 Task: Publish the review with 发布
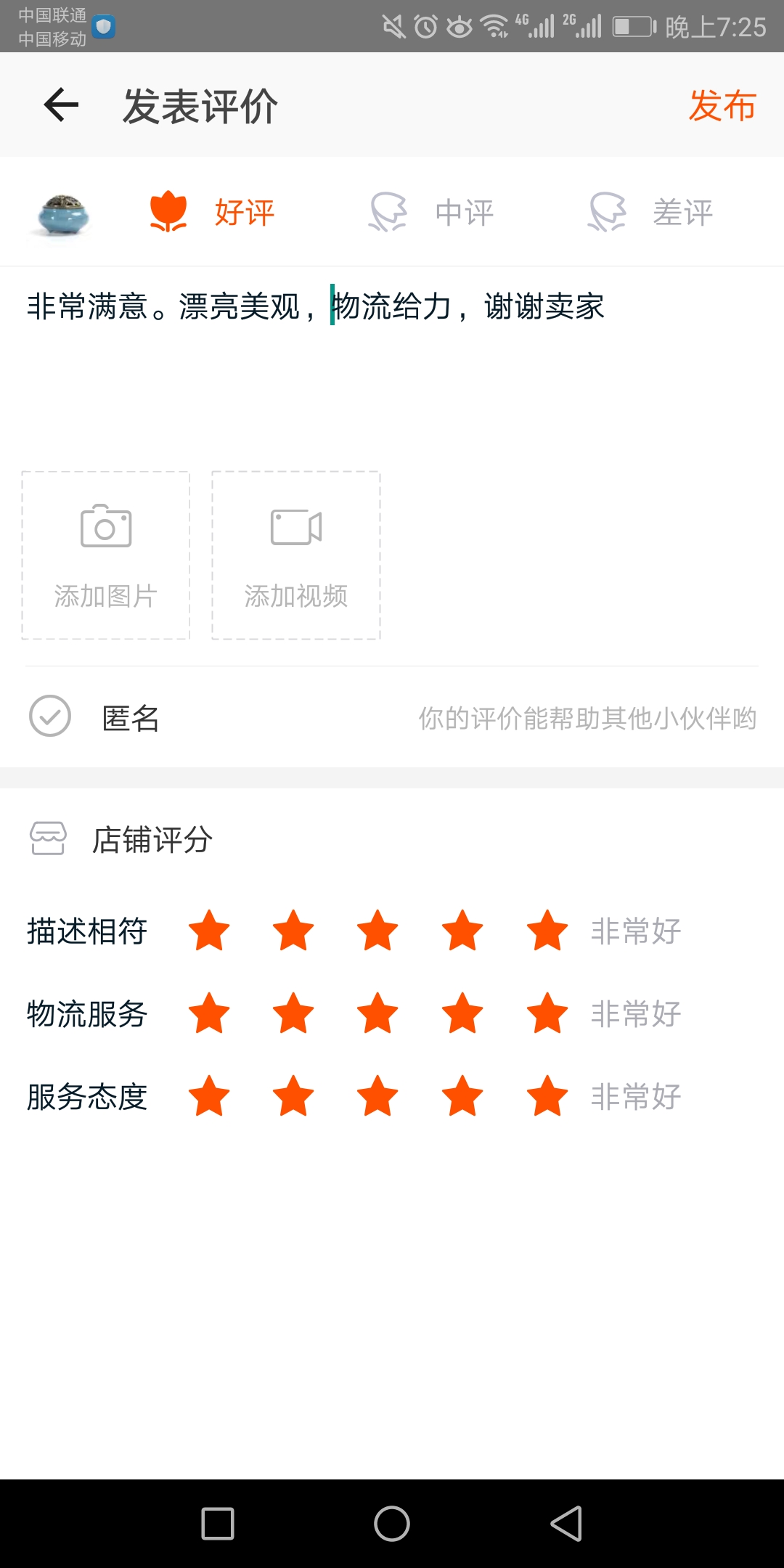click(722, 106)
